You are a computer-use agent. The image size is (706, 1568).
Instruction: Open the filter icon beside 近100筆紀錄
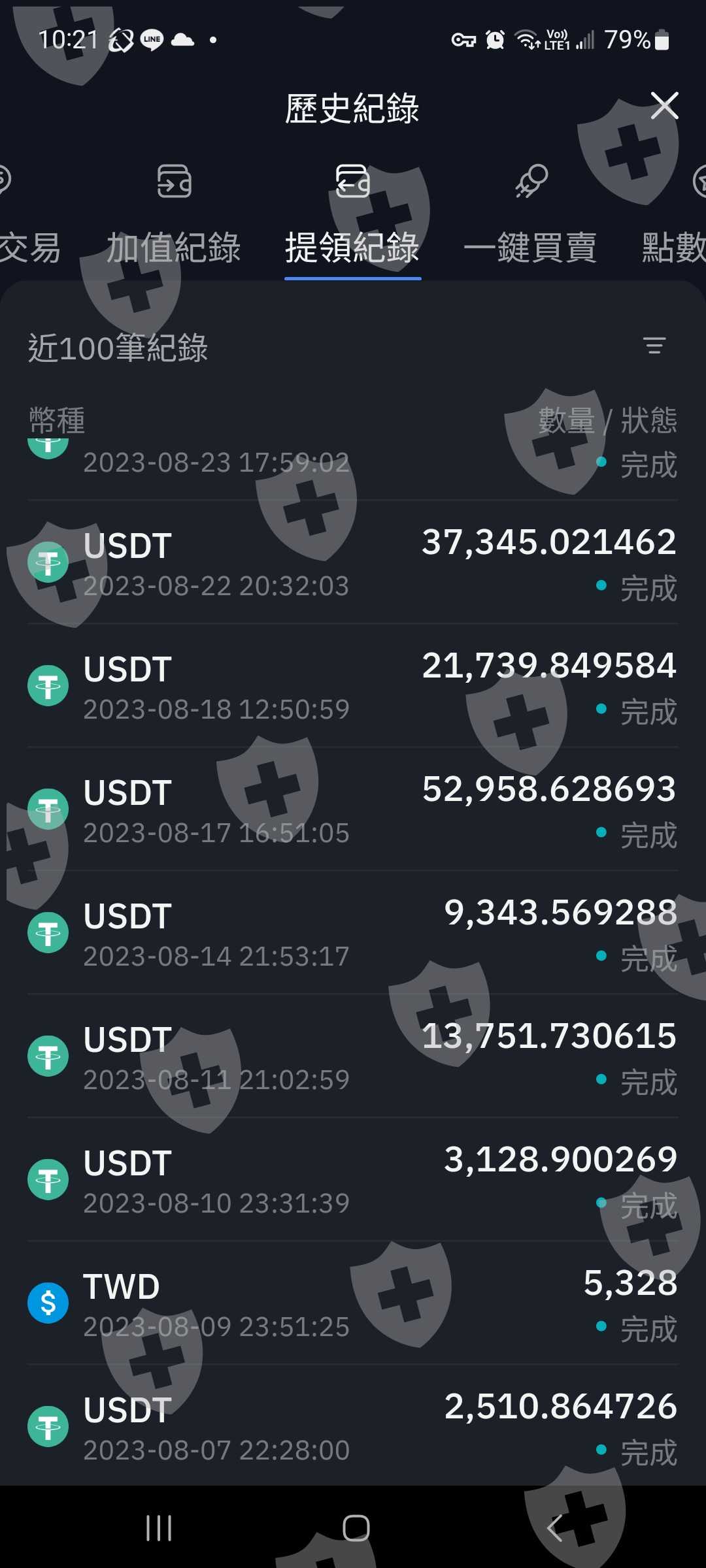pos(654,346)
